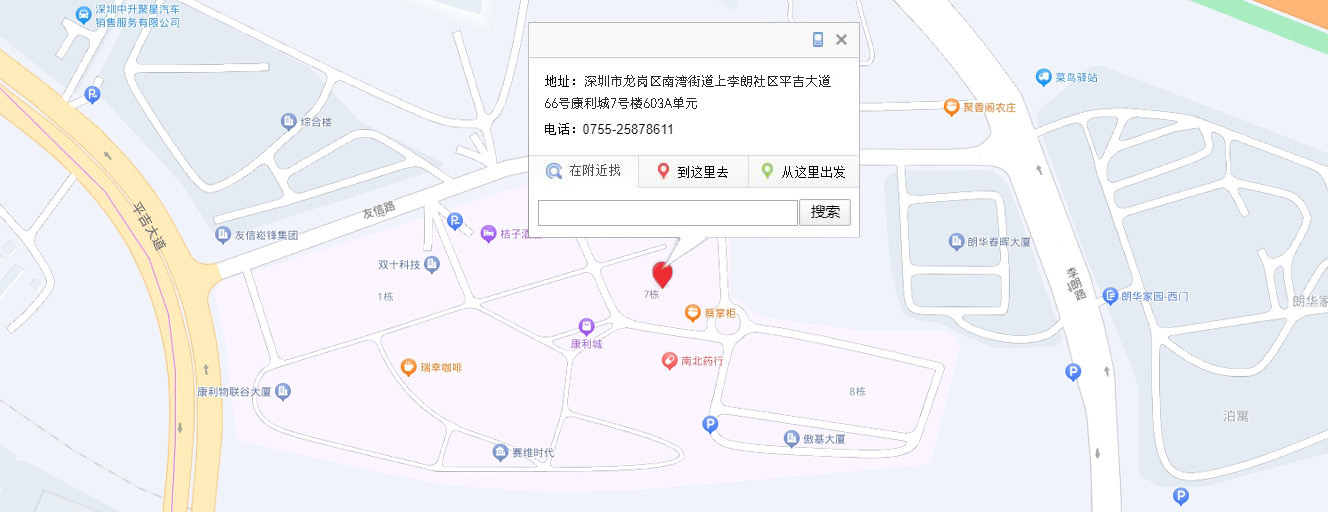
Task: Send address to phone icon
Action: point(818,40)
